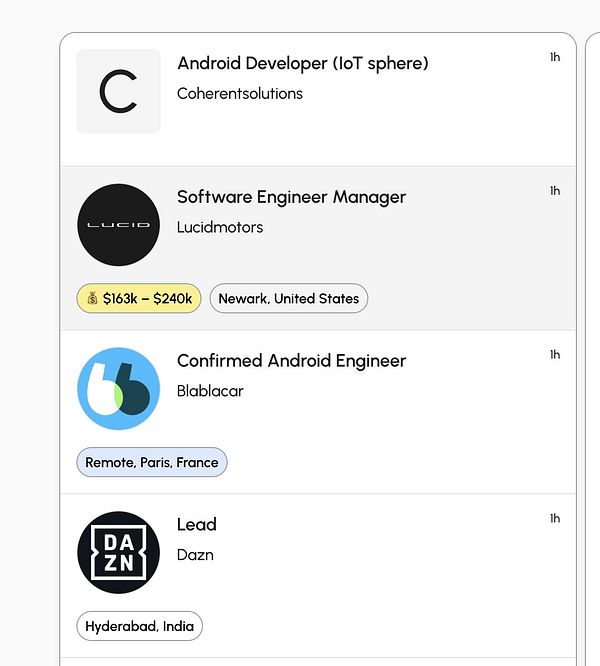The width and height of the screenshot is (600, 666).
Task: Select the $163k – $240k salary chip
Action: (x=139, y=298)
